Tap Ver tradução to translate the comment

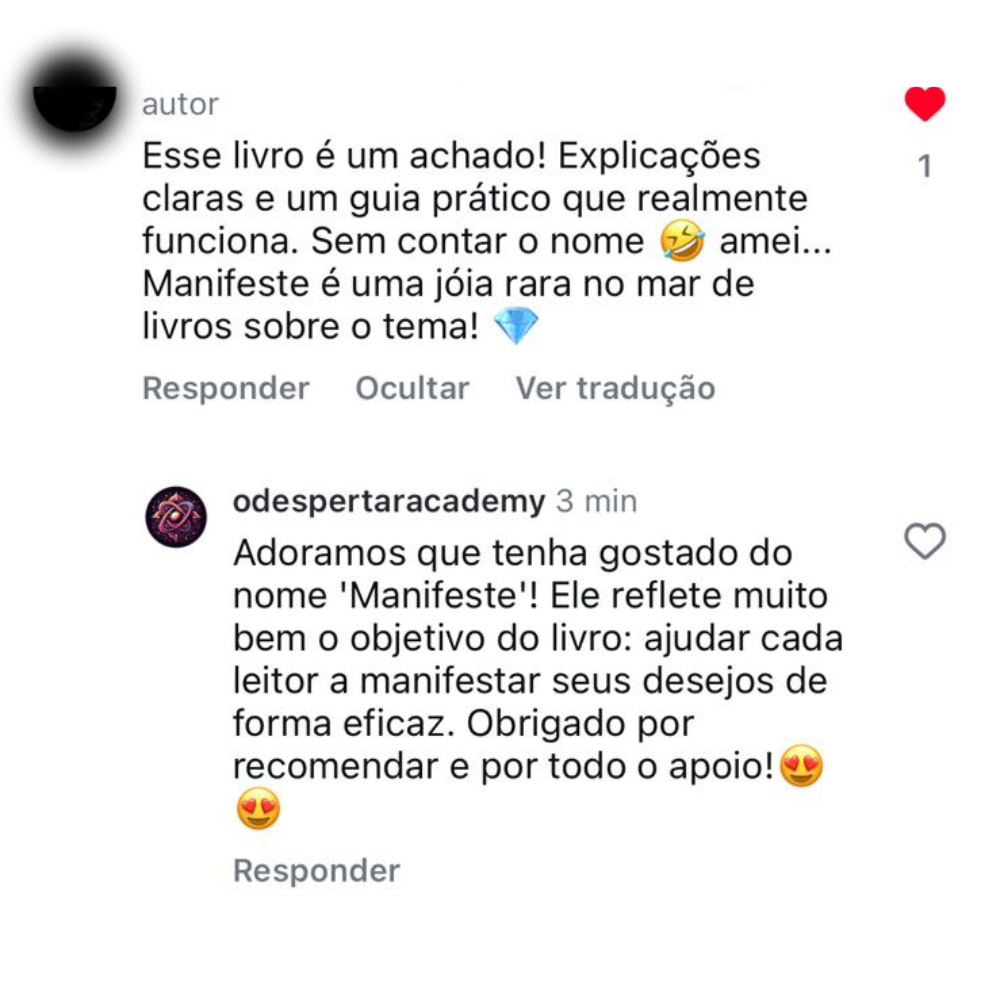click(x=615, y=388)
